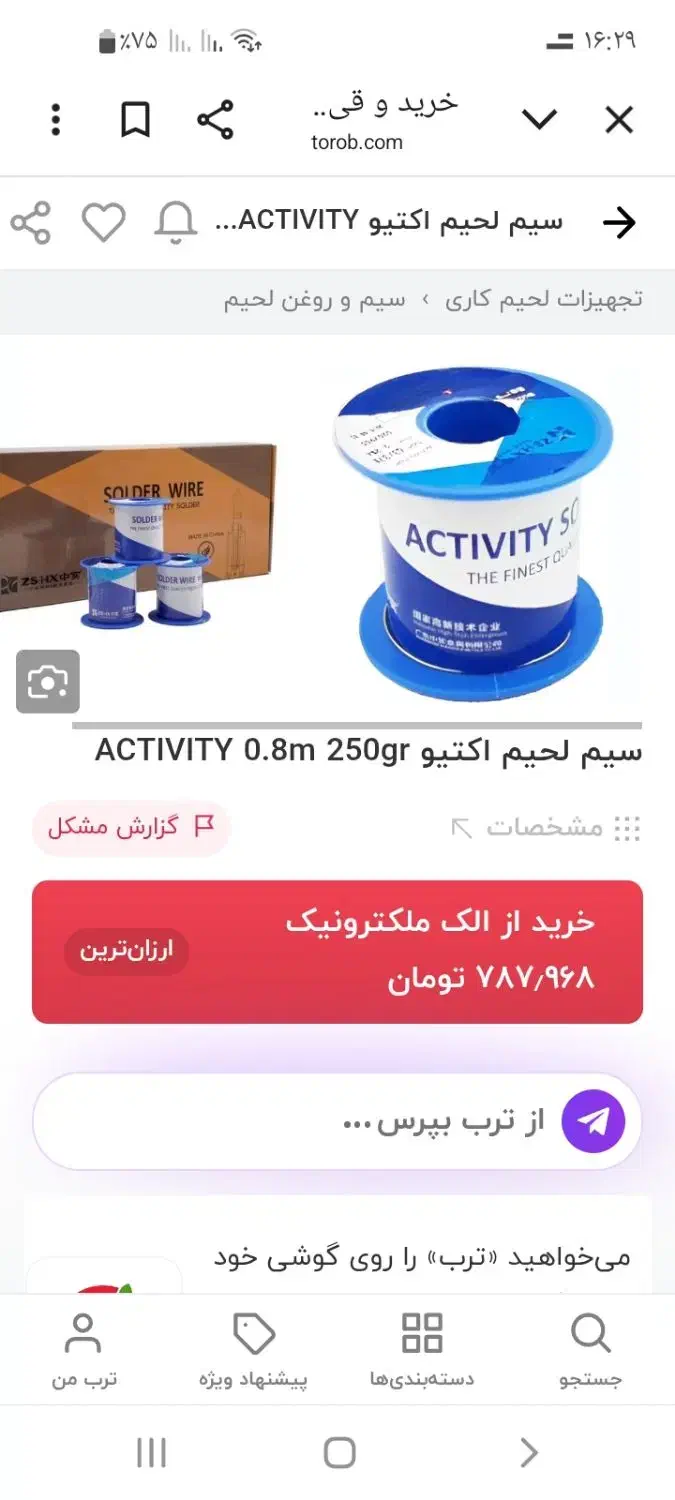Switch to the جستجو tab
This screenshot has width=675, height=1500.
click(x=590, y=1350)
